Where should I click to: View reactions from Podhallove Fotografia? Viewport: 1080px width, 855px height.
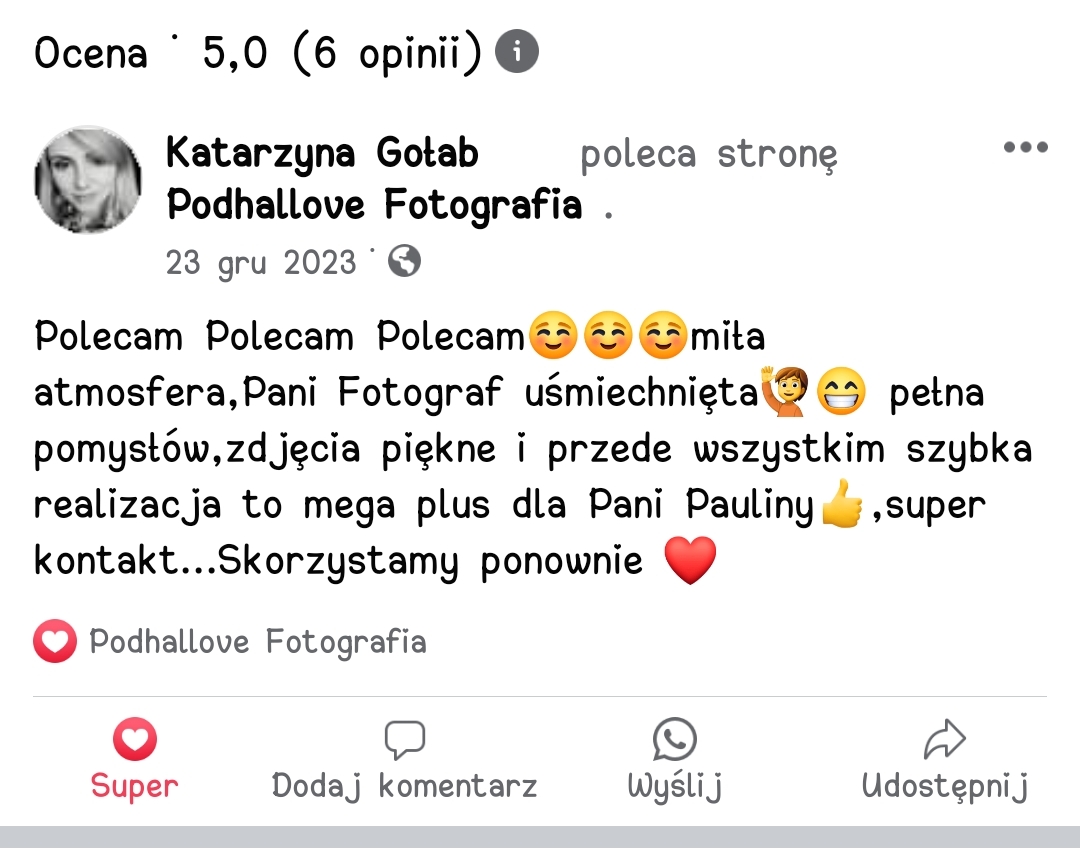tap(230, 642)
